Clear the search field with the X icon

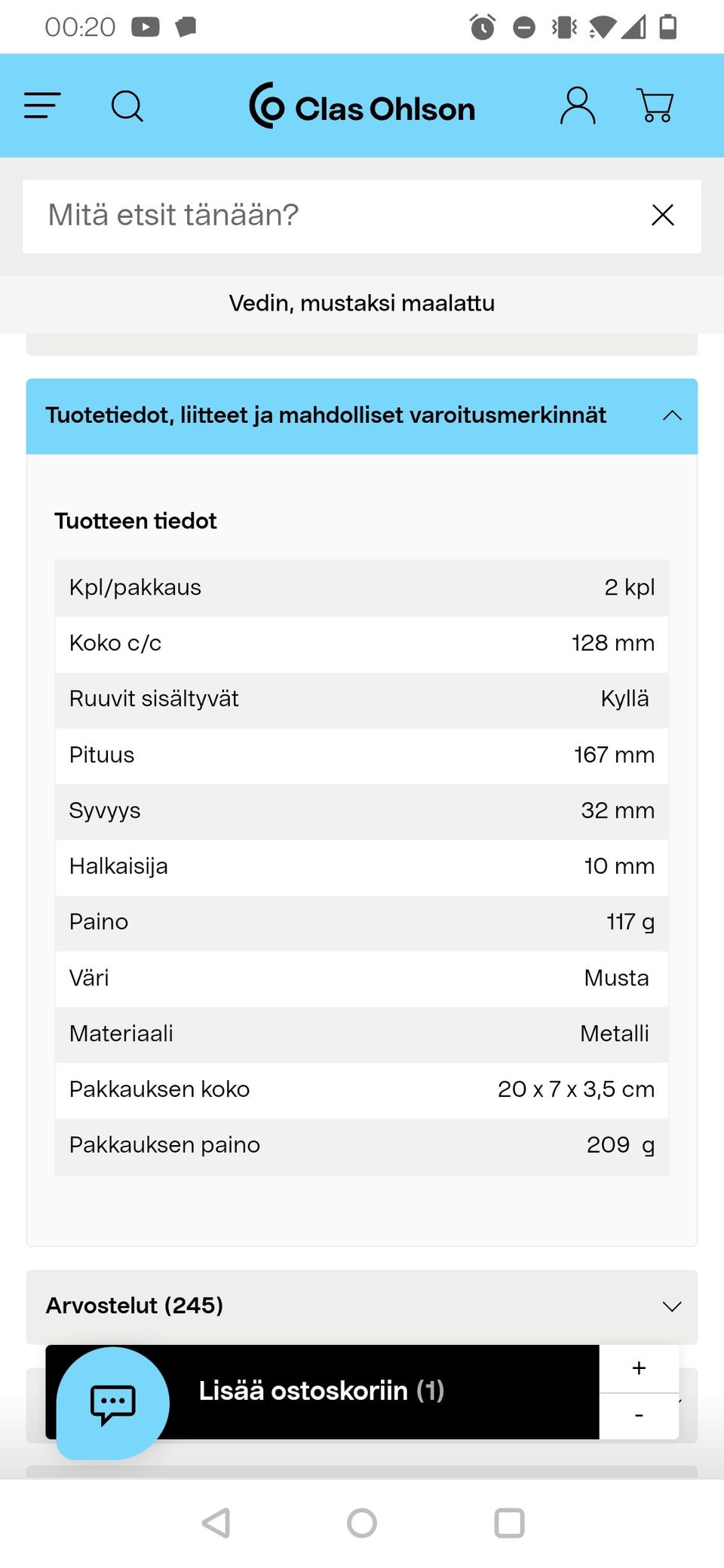(x=661, y=216)
